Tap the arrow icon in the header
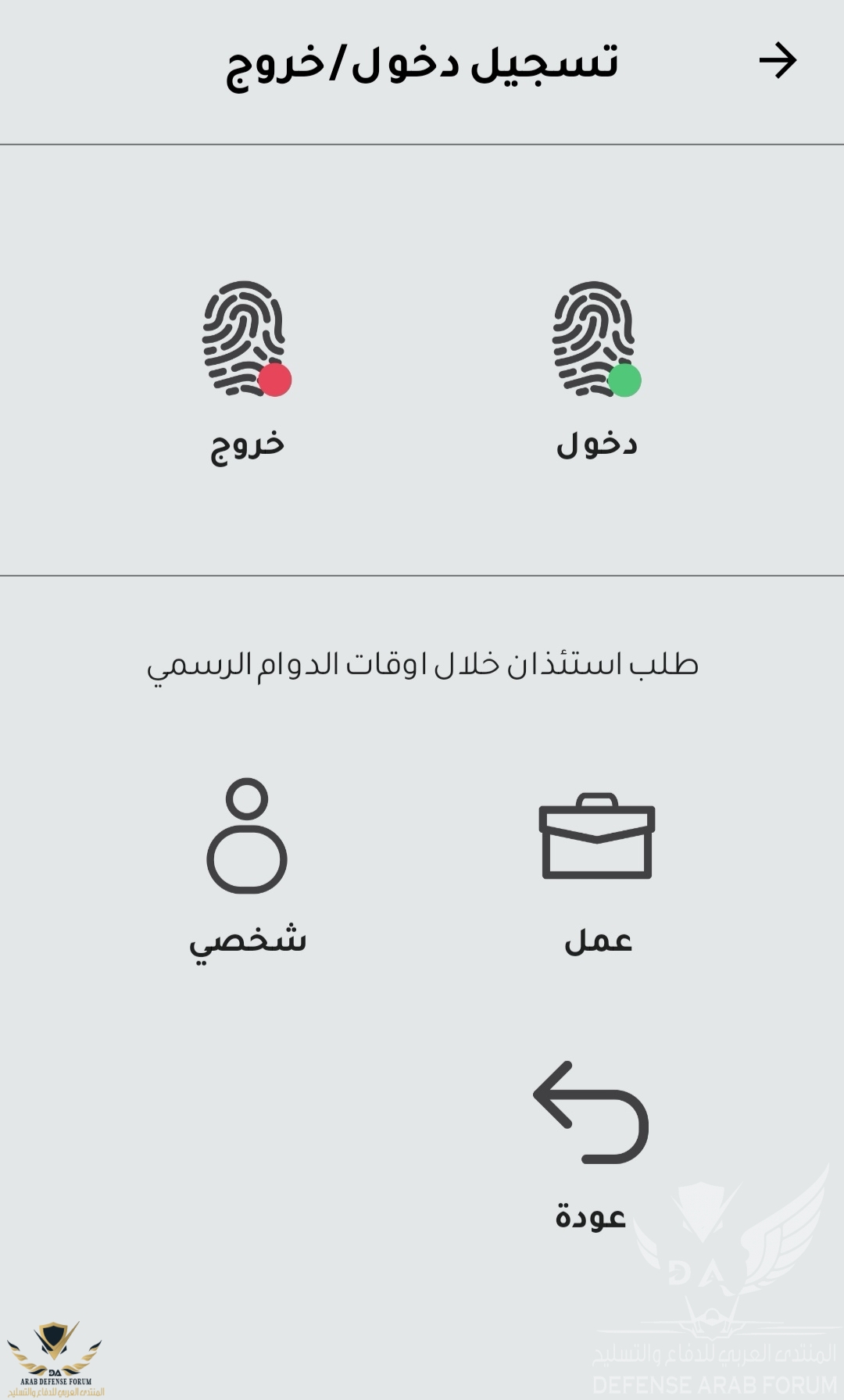The image size is (844, 1400). click(x=778, y=61)
